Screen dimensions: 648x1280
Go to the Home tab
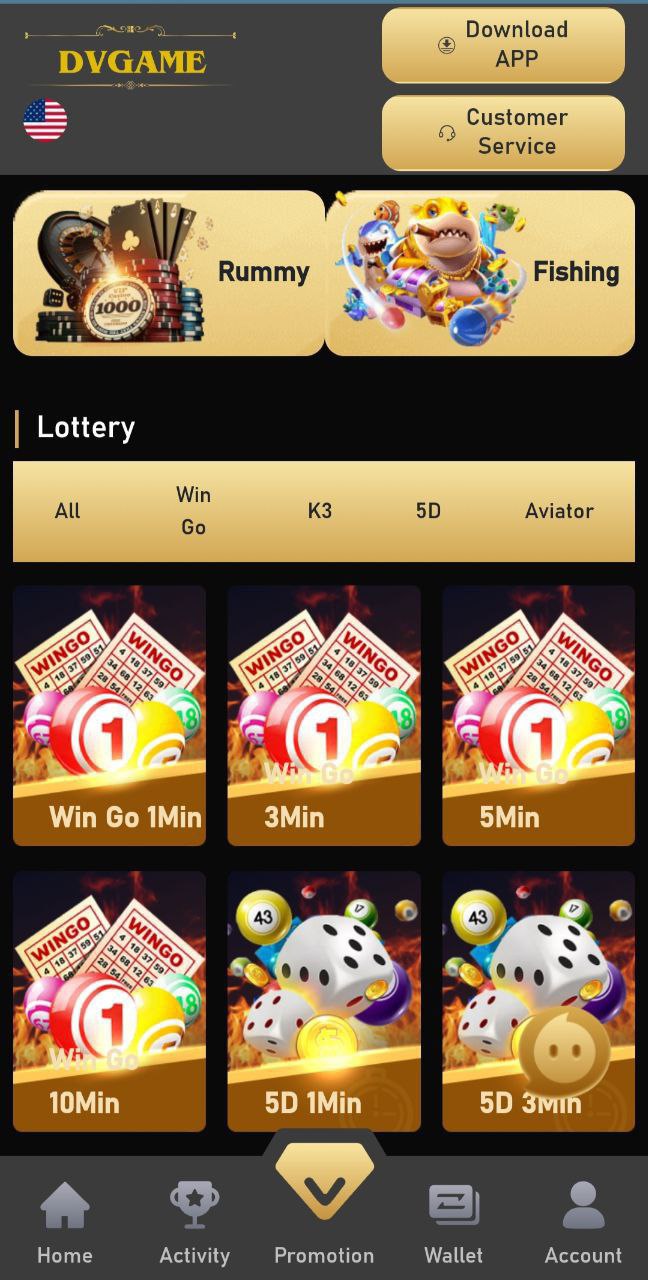pos(65,1222)
